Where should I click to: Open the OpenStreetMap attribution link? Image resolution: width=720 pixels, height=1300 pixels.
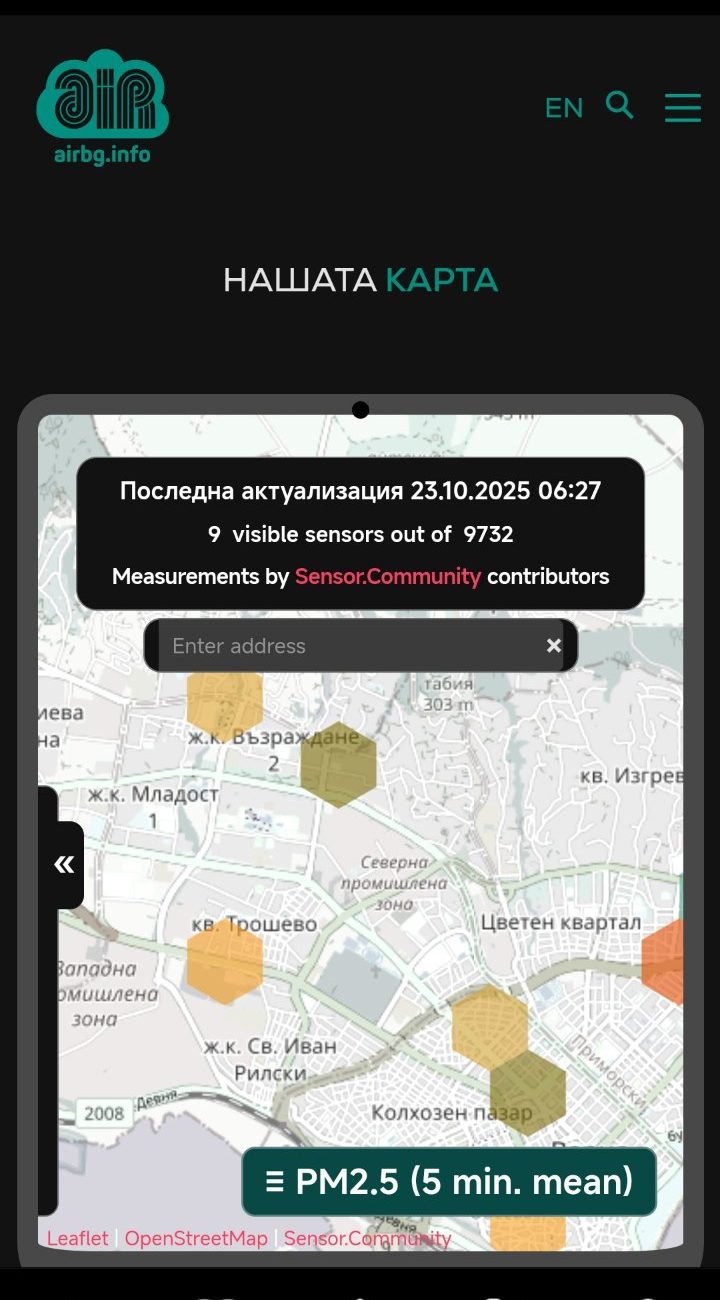(196, 1238)
